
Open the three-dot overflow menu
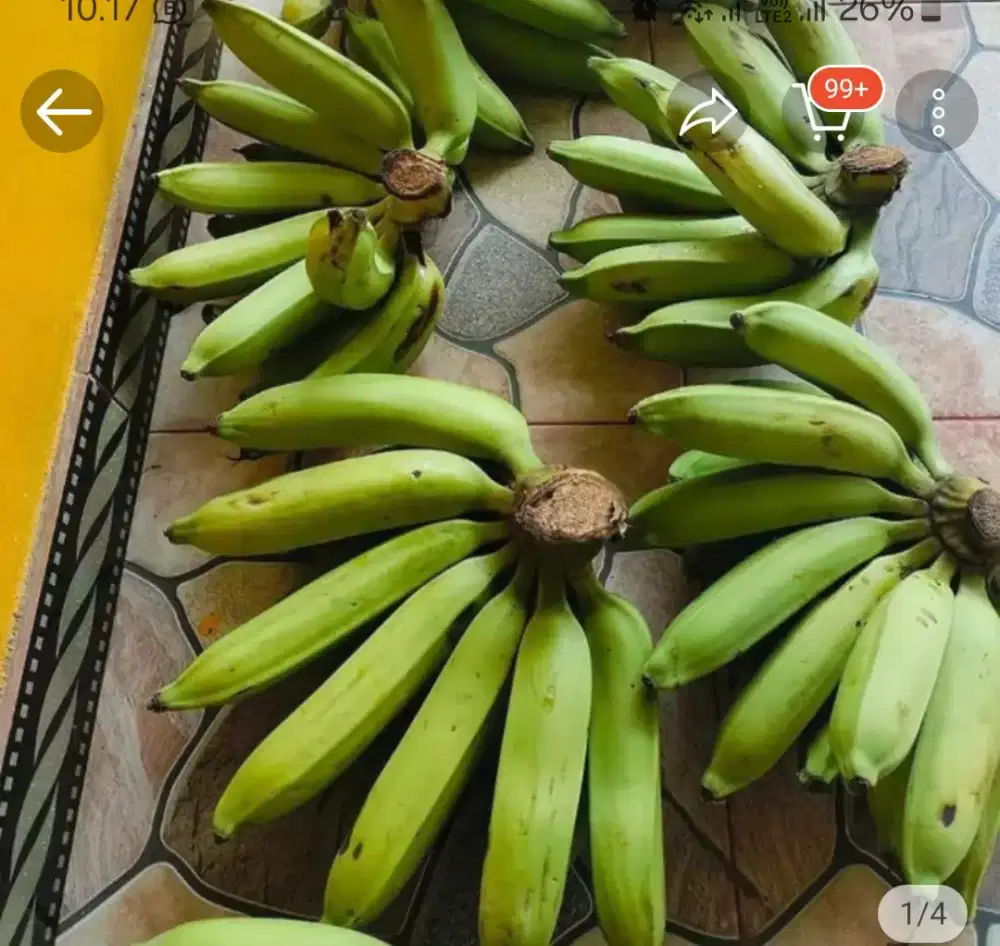(x=937, y=111)
